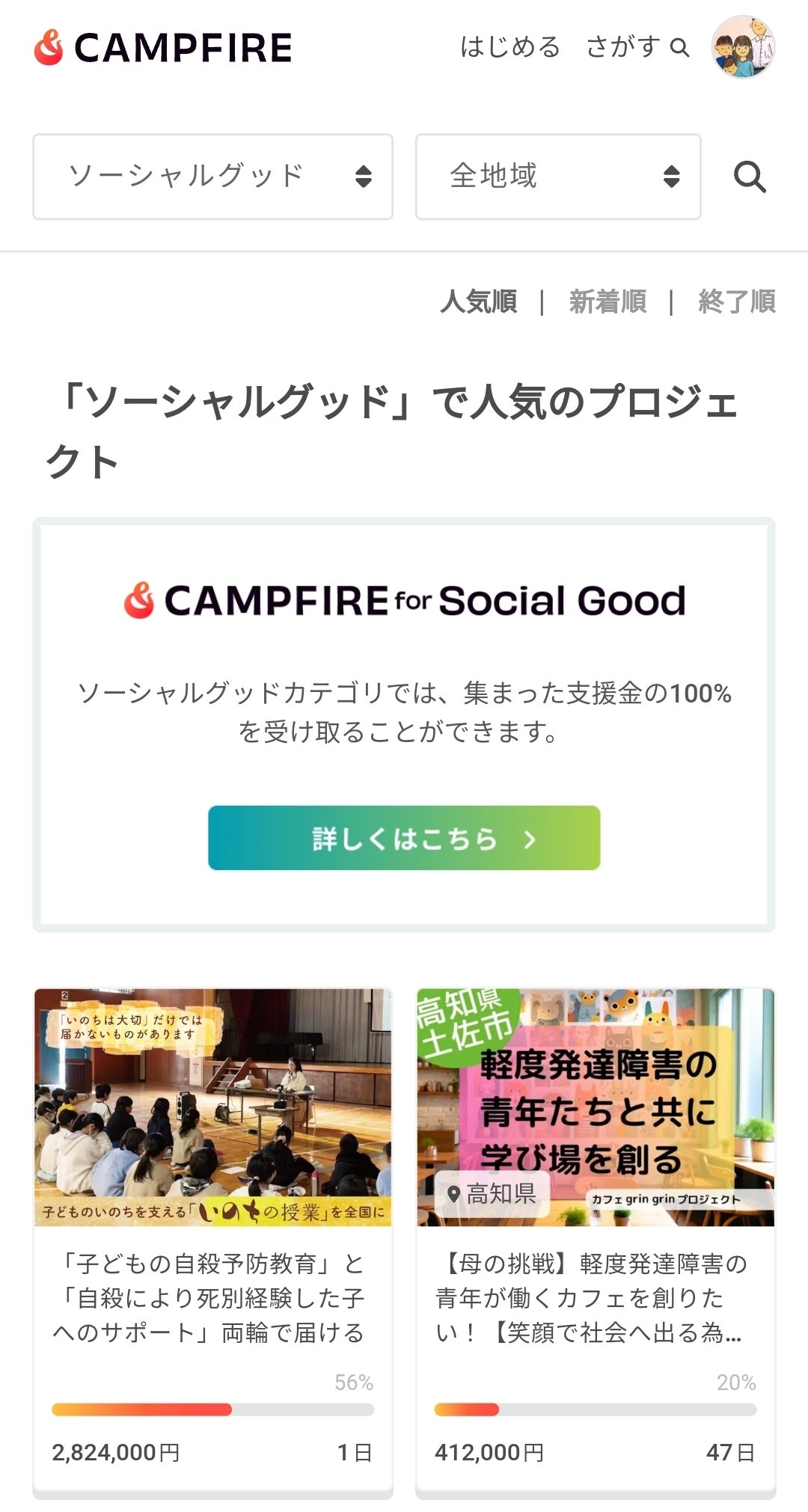The height and width of the screenshot is (1512, 808).
Task: Tap the search icon beside region dropdown
Action: tap(749, 177)
